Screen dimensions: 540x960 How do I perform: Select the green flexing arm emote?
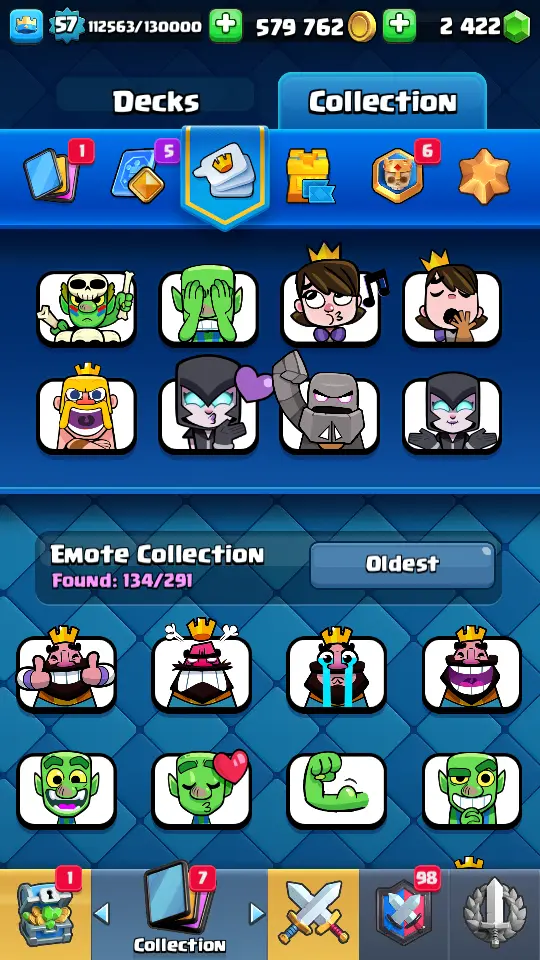tap(337, 791)
